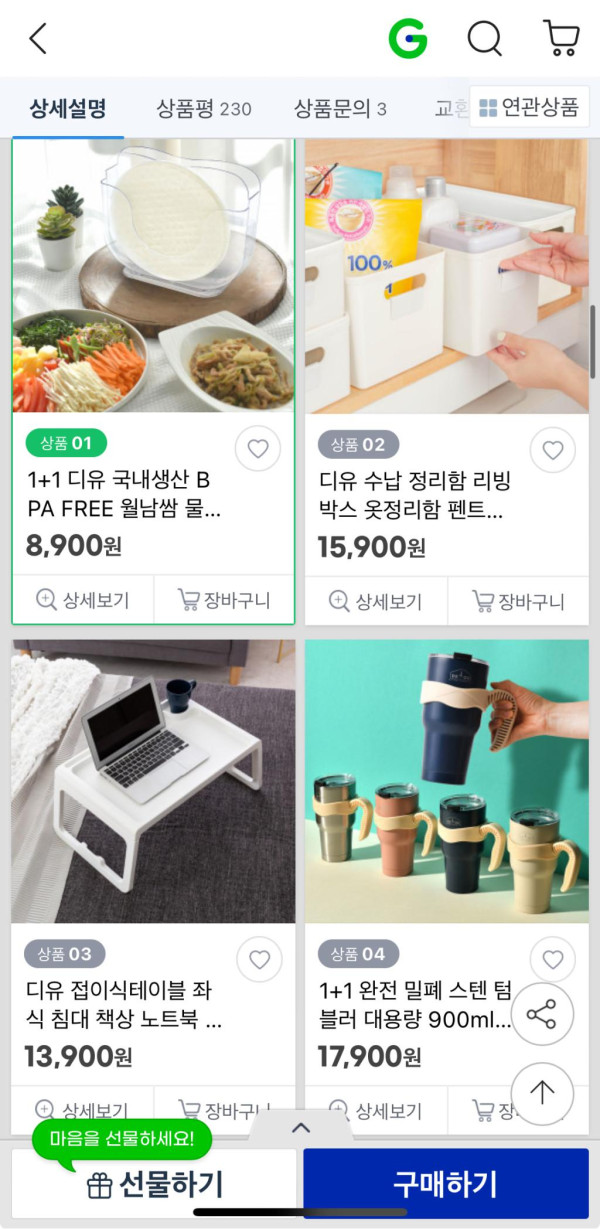Select the 상세설명 tab
The height and width of the screenshot is (1229, 600).
coord(68,108)
